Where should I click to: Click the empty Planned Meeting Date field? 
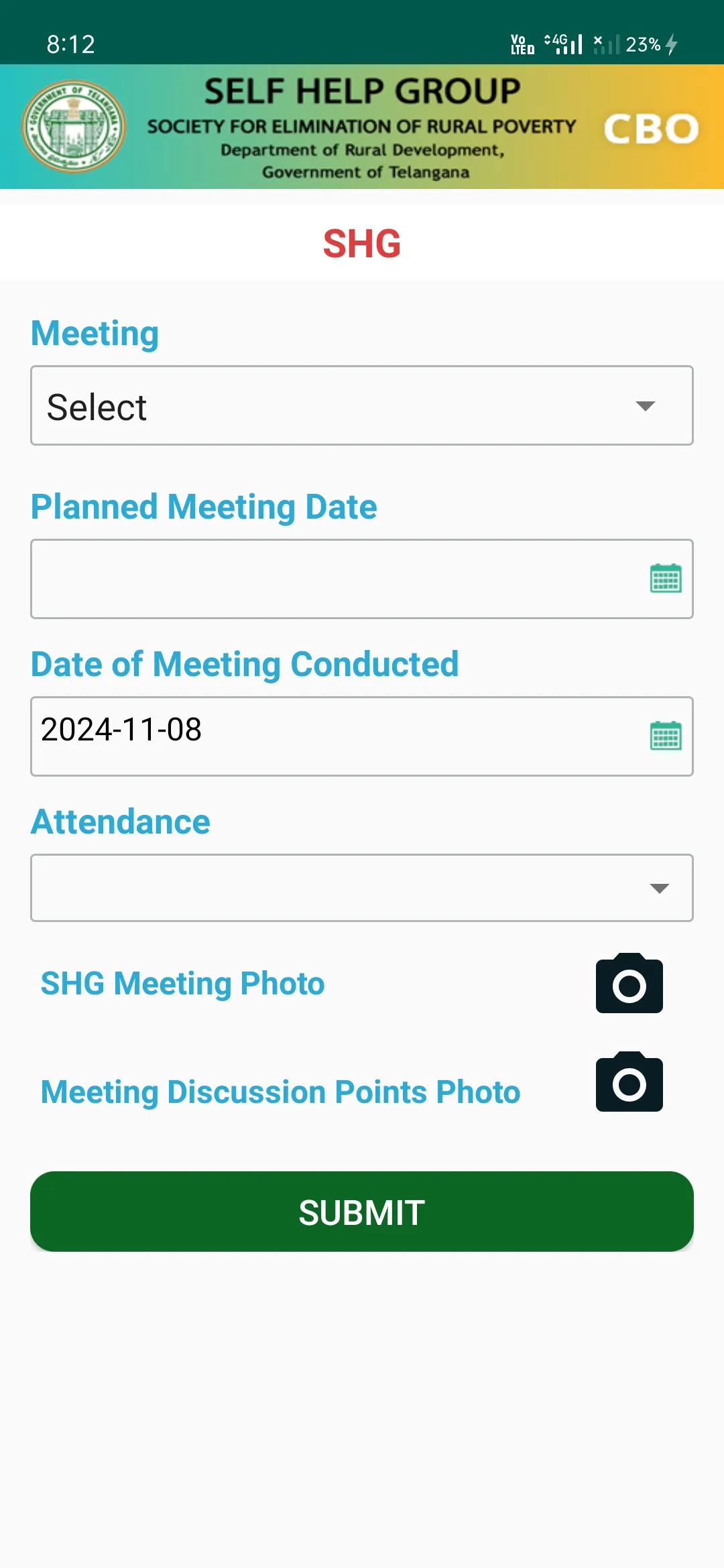pyautogui.click(x=302, y=579)
